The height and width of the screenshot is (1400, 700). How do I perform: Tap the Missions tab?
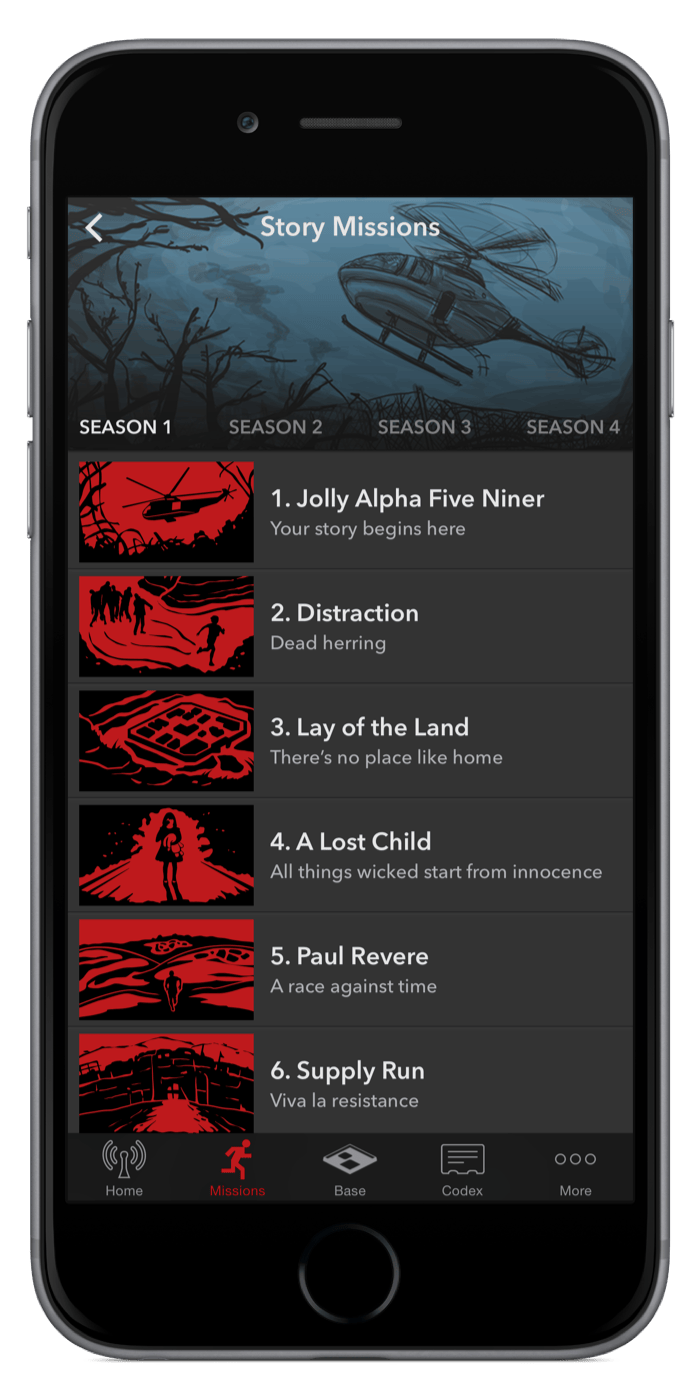coord(237,1168)
